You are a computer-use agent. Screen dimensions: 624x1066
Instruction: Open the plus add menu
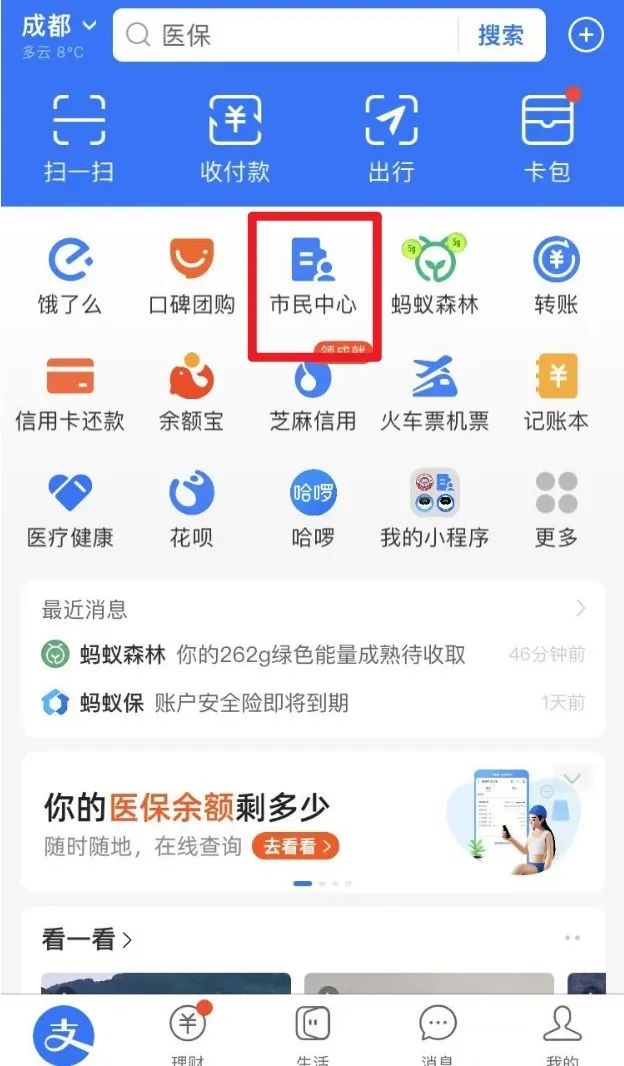click(x=586, y=36)
